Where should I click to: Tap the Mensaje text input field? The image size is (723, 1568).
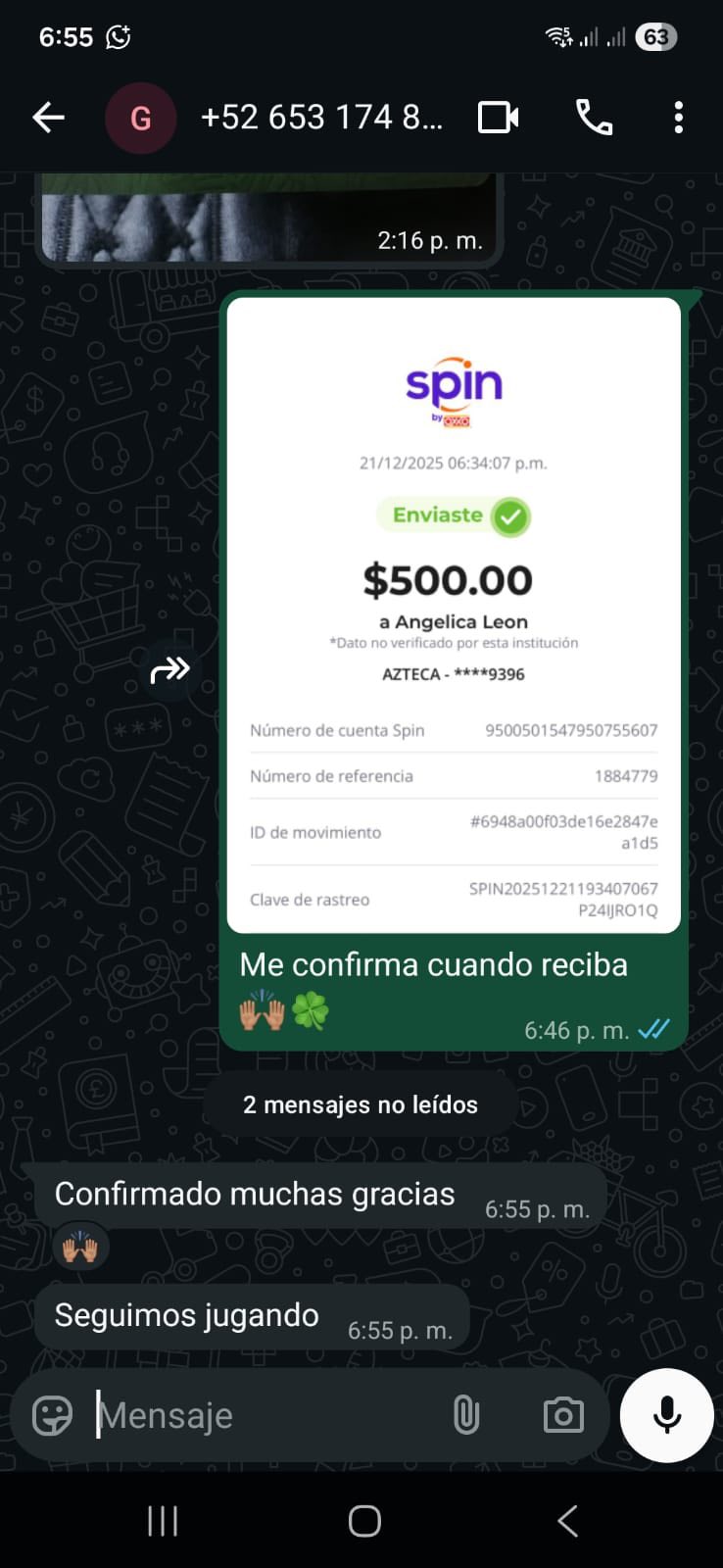click(245, 1414)
